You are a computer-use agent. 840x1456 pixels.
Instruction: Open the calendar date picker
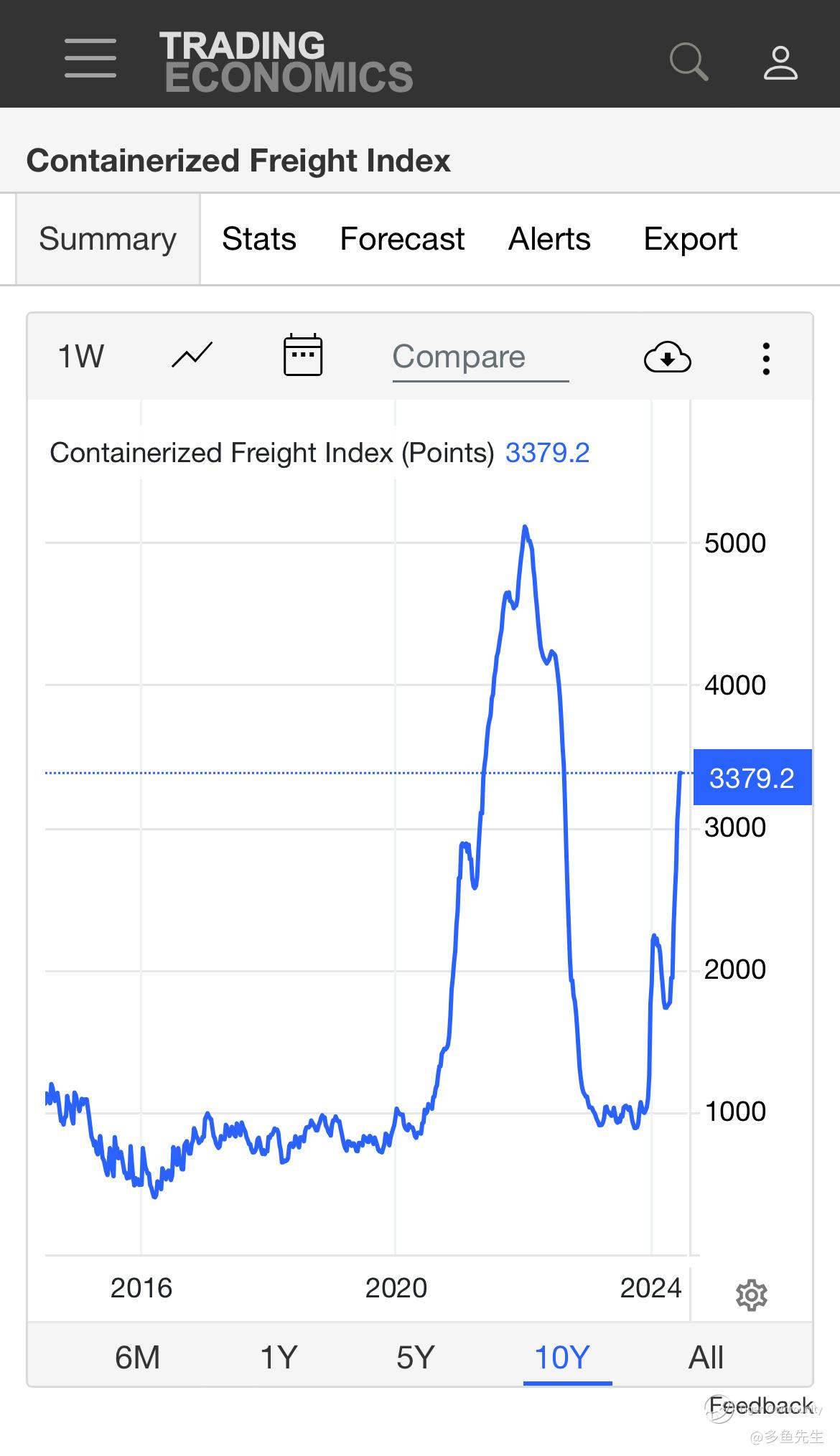[x=303, y=354]
